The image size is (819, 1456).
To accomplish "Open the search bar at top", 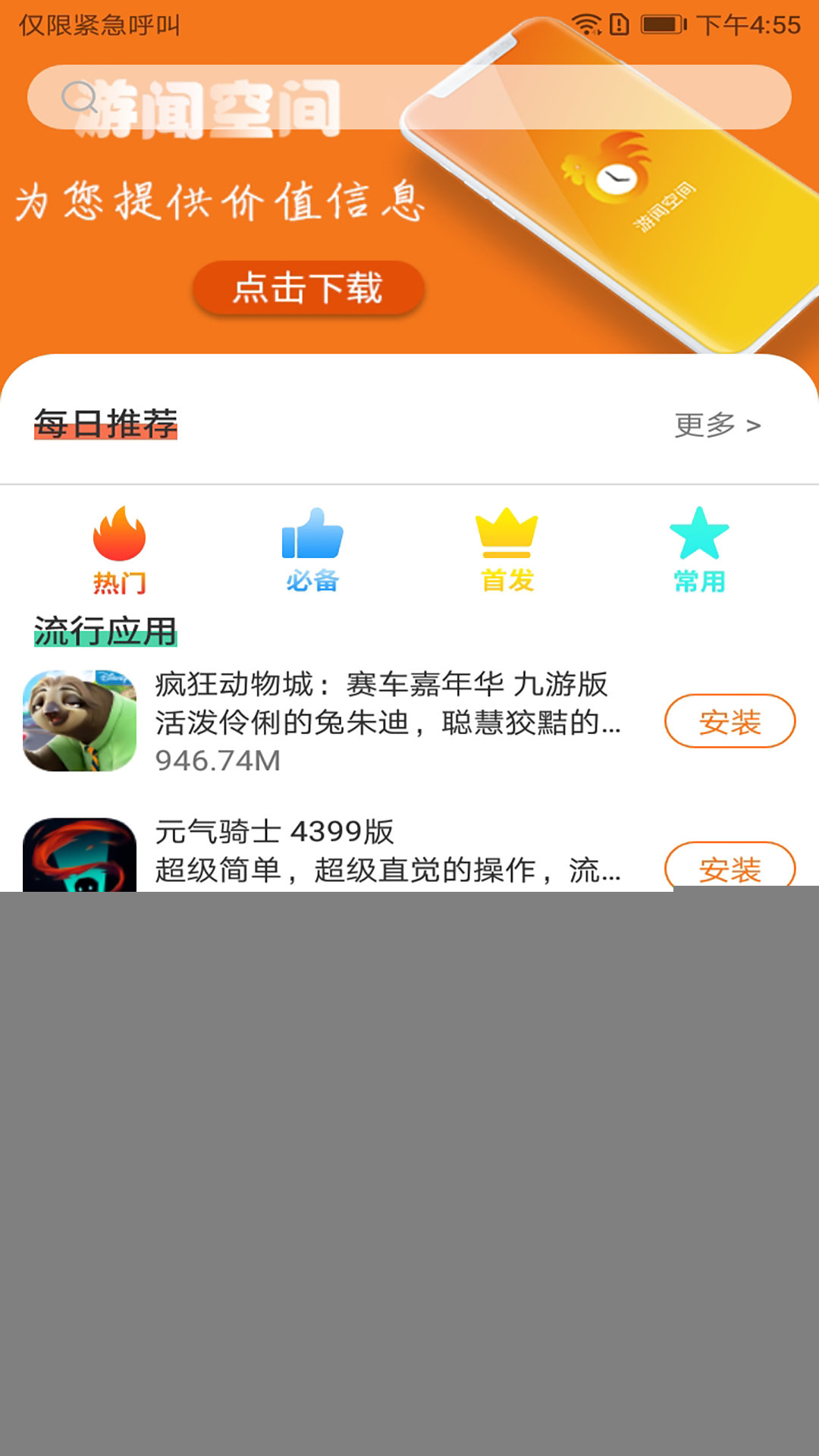I will 409,97.
